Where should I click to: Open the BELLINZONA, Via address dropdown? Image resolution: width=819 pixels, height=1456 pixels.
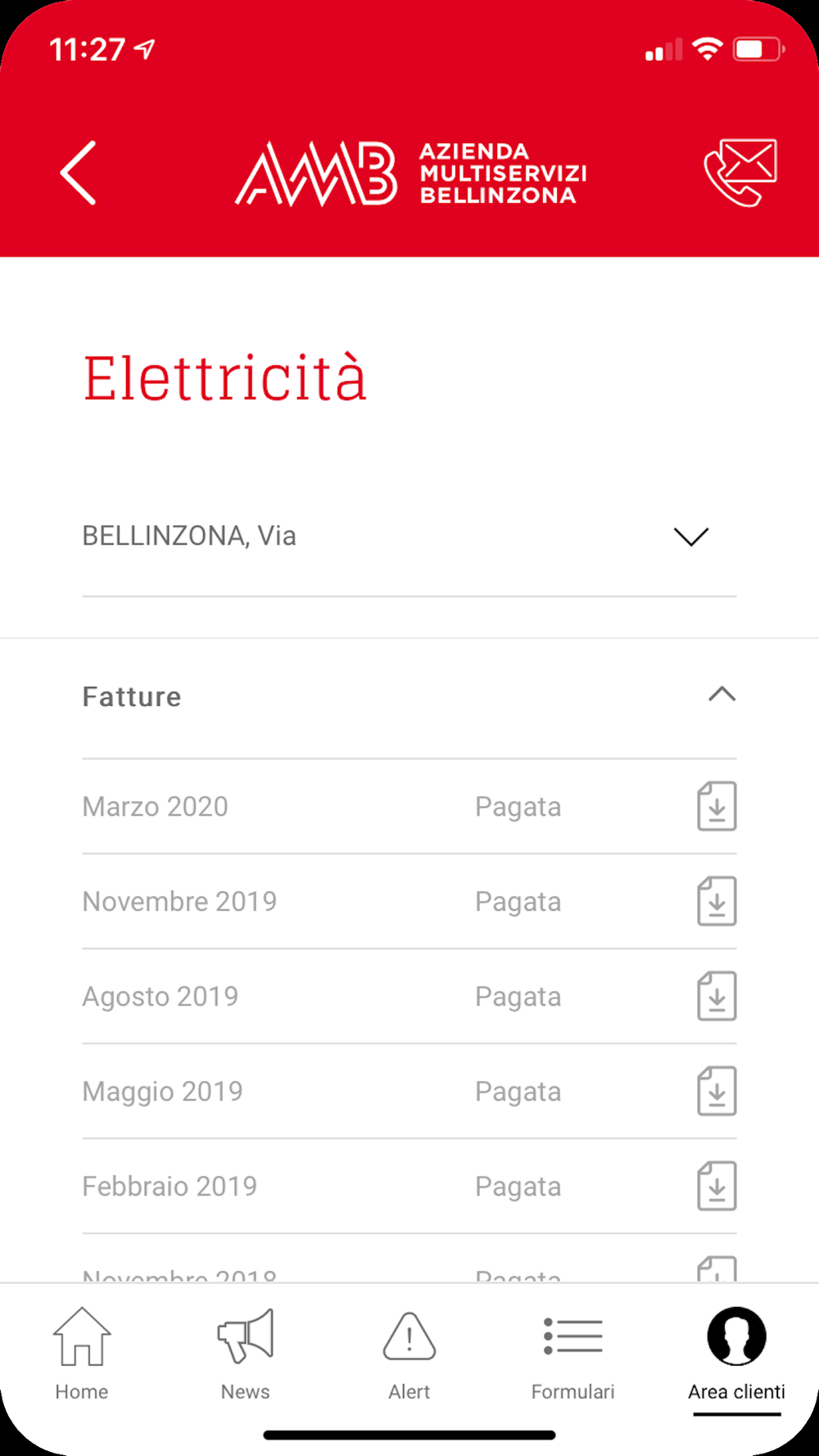point(409,536)
